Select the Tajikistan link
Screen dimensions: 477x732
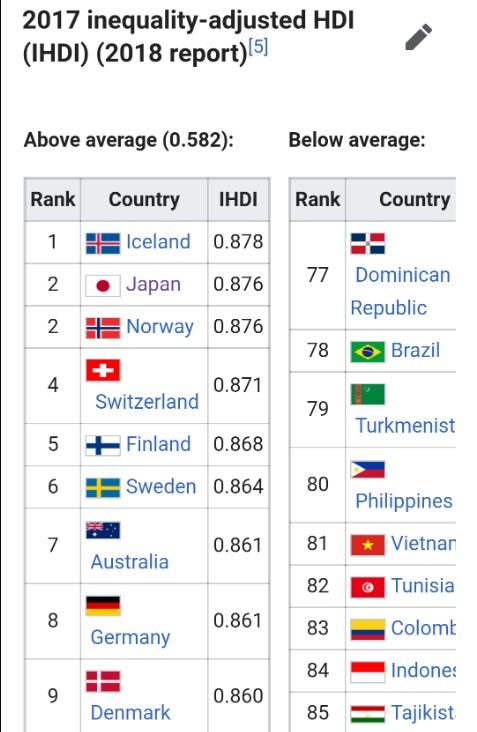coord(423,712)
